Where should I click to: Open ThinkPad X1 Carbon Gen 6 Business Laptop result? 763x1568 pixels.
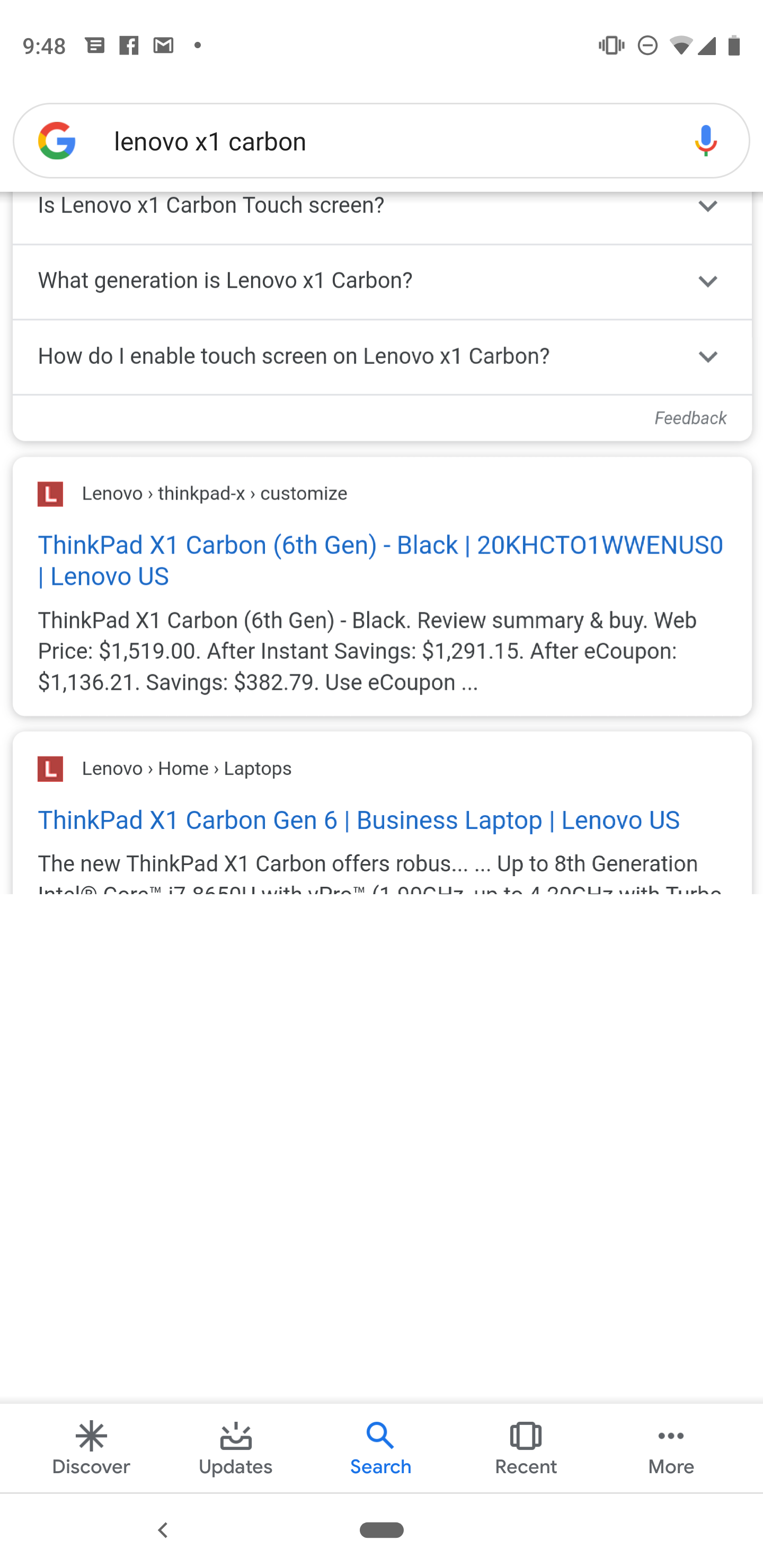[359, 821]
